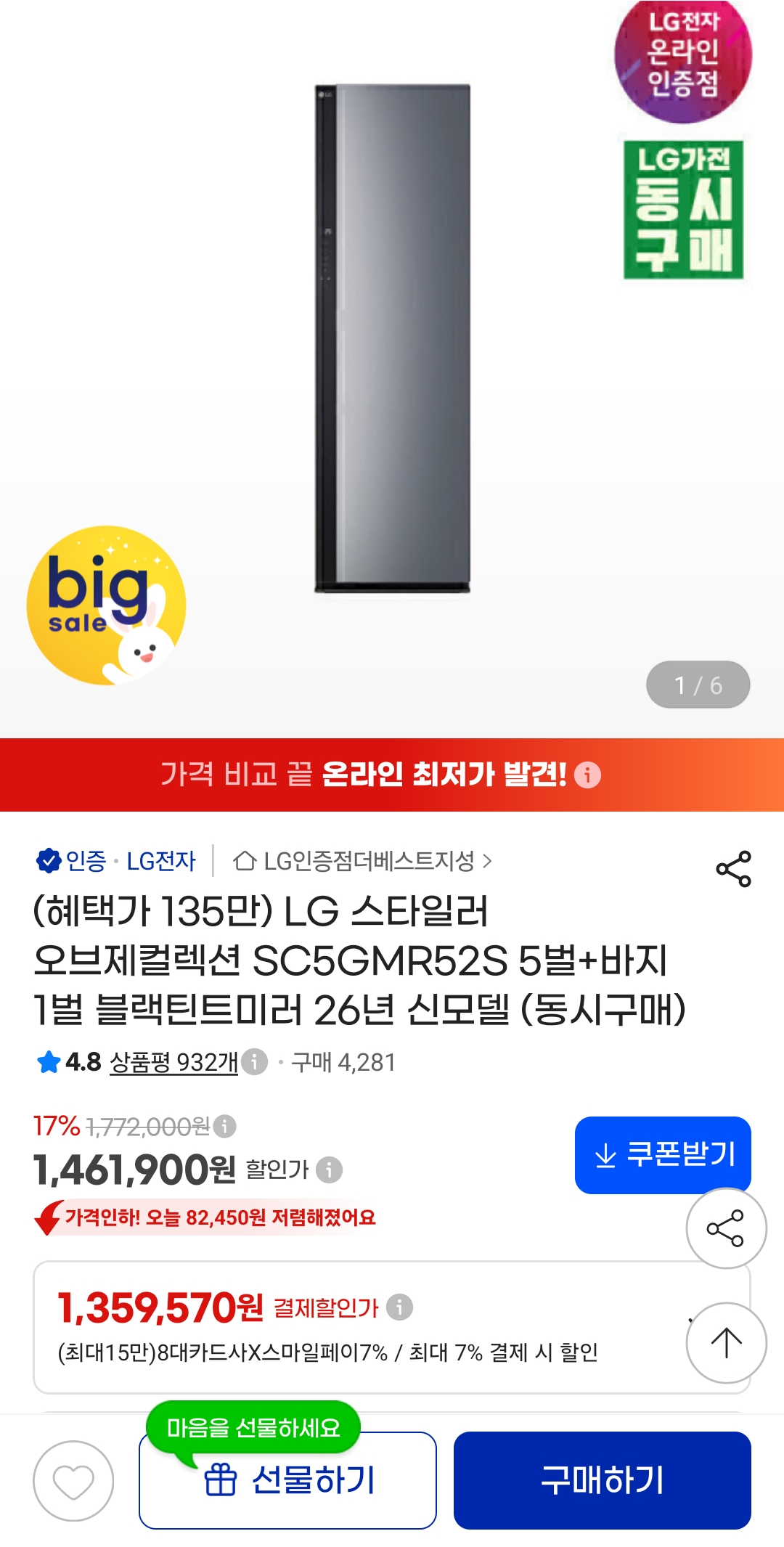
Task: Tap the 쿠폰받기 coupon button
Action: pos(663,1155)
